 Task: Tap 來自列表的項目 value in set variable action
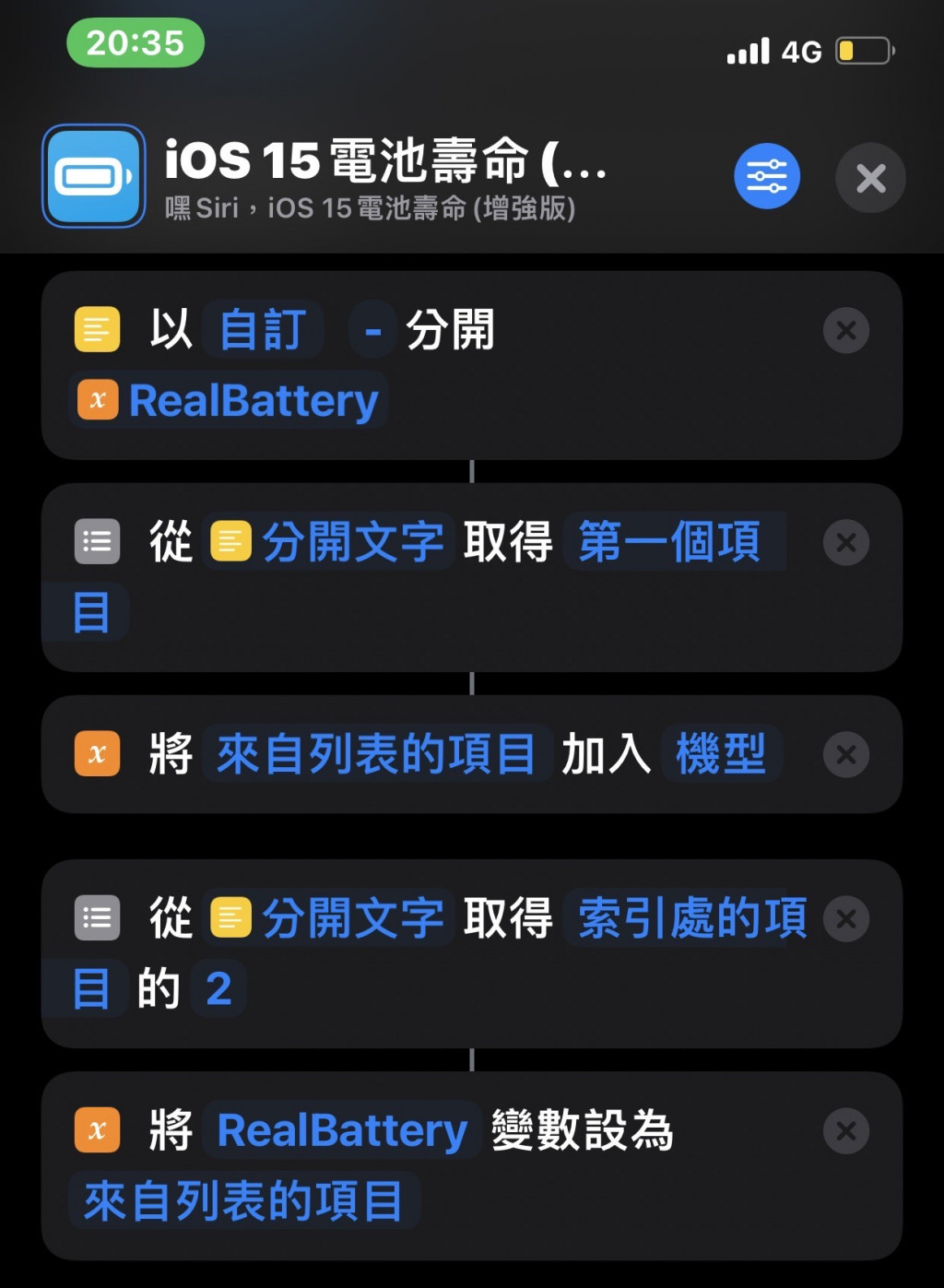[x=244, y=1200]
